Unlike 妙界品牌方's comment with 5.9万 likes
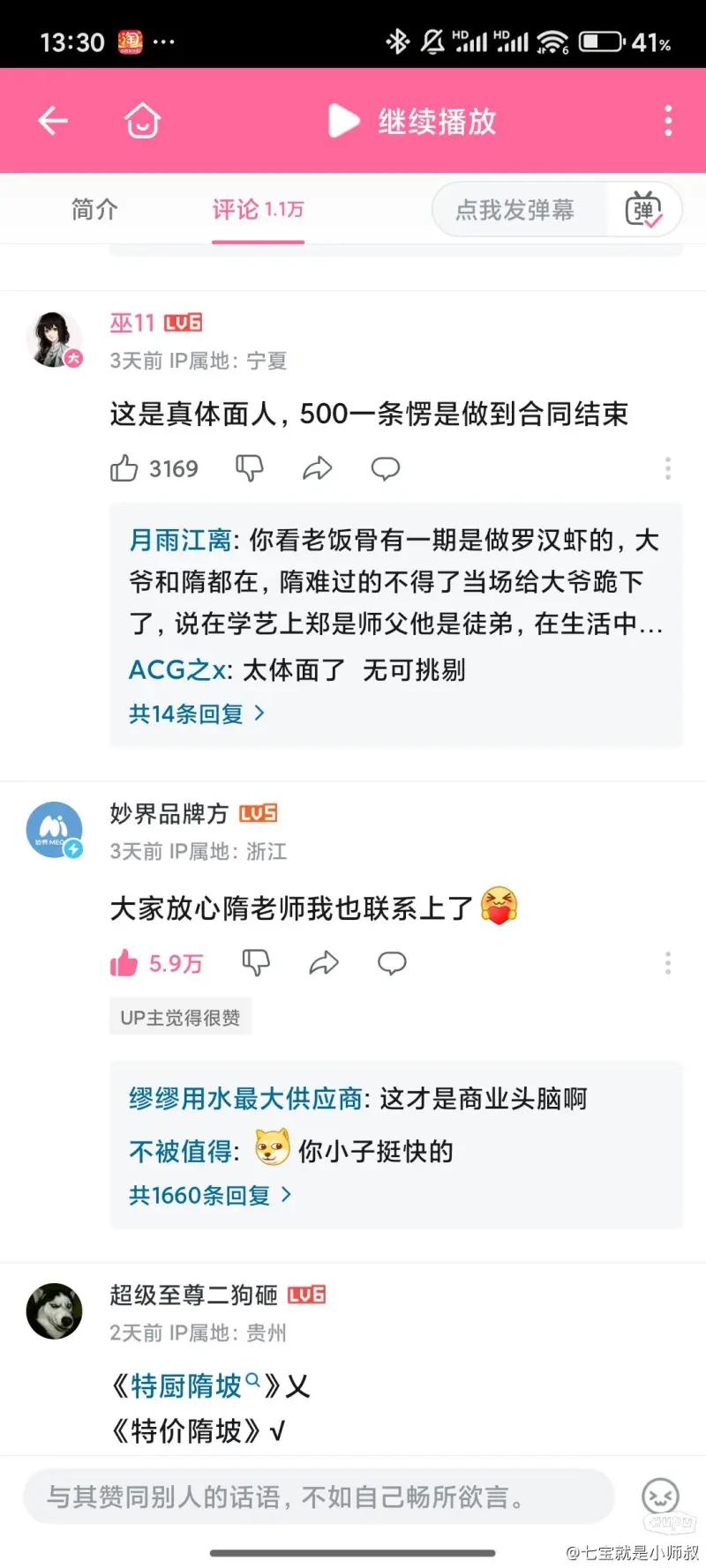This screenshot has height=1568, width=706. [x=124, y=963]
